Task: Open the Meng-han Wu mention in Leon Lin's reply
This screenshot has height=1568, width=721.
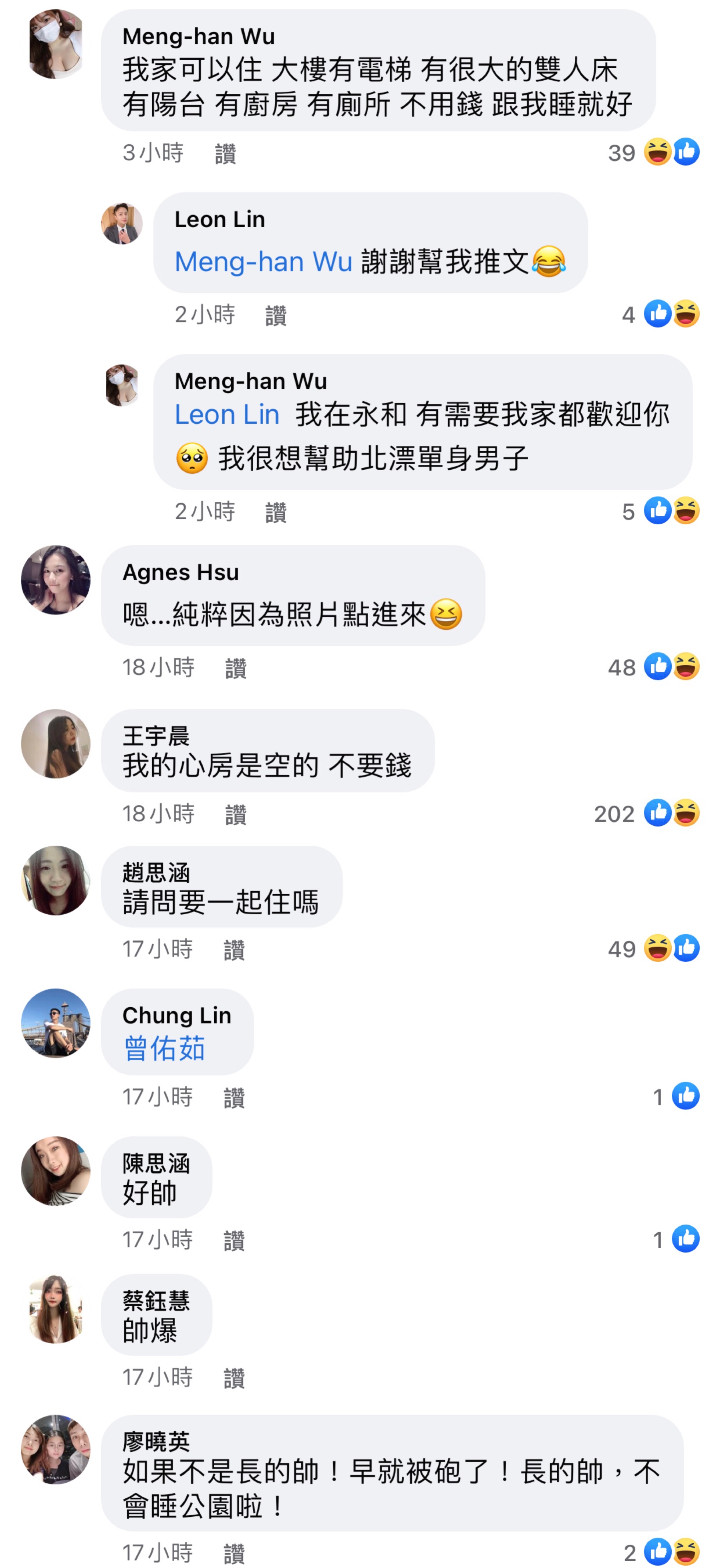Action: click(264, 262)
